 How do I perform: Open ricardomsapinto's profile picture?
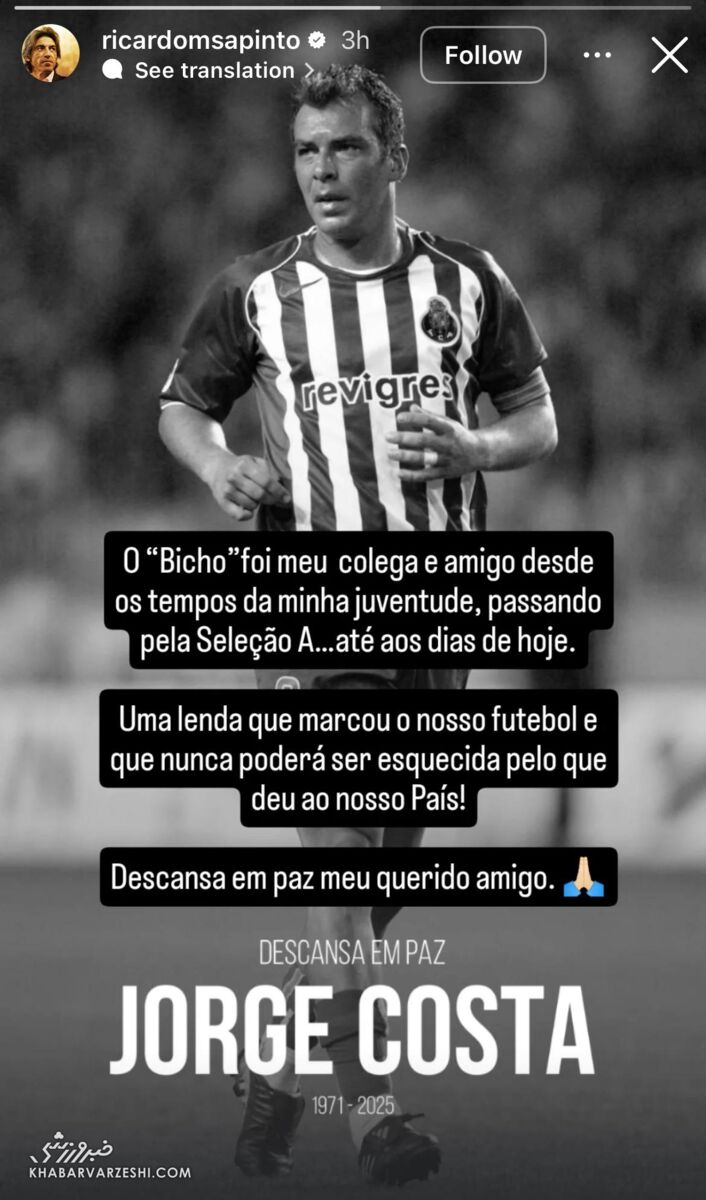[50, 53]
